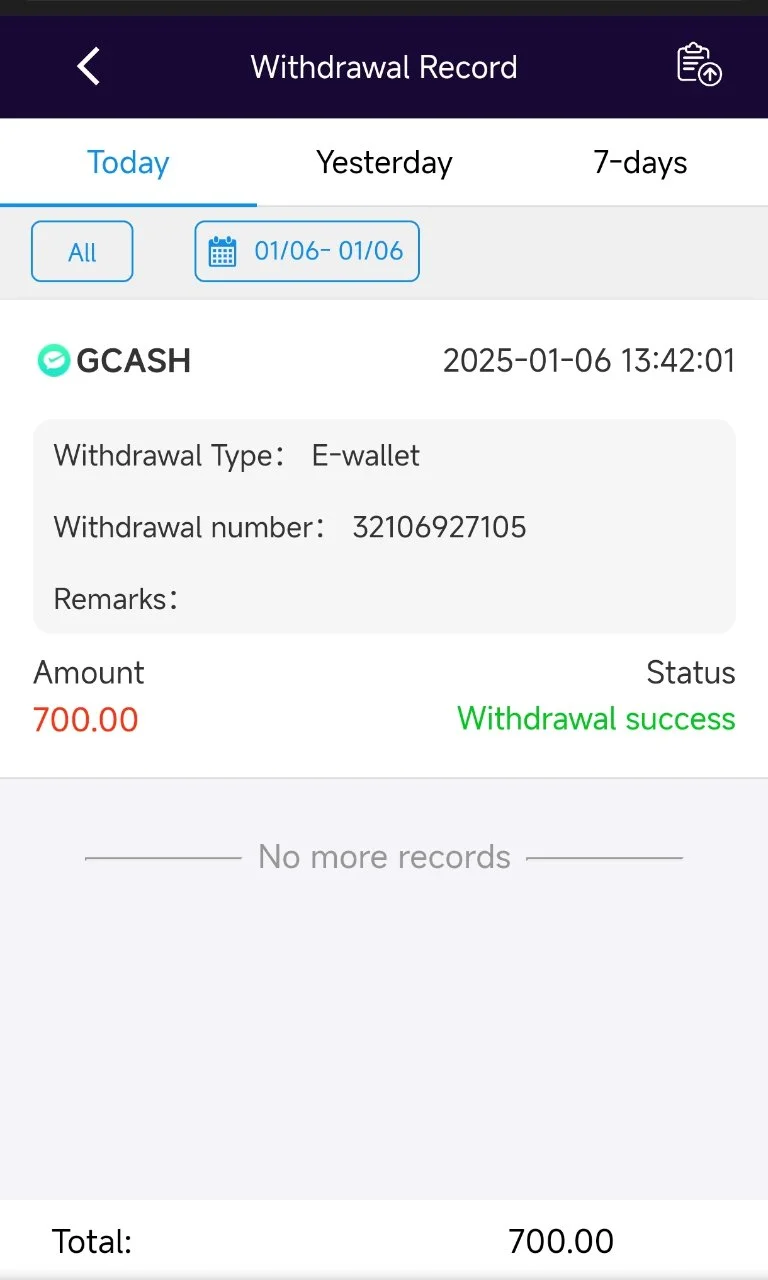768x1280 pixels.
Task: Open the clipboard upload icon
Action: pos(699,66)
